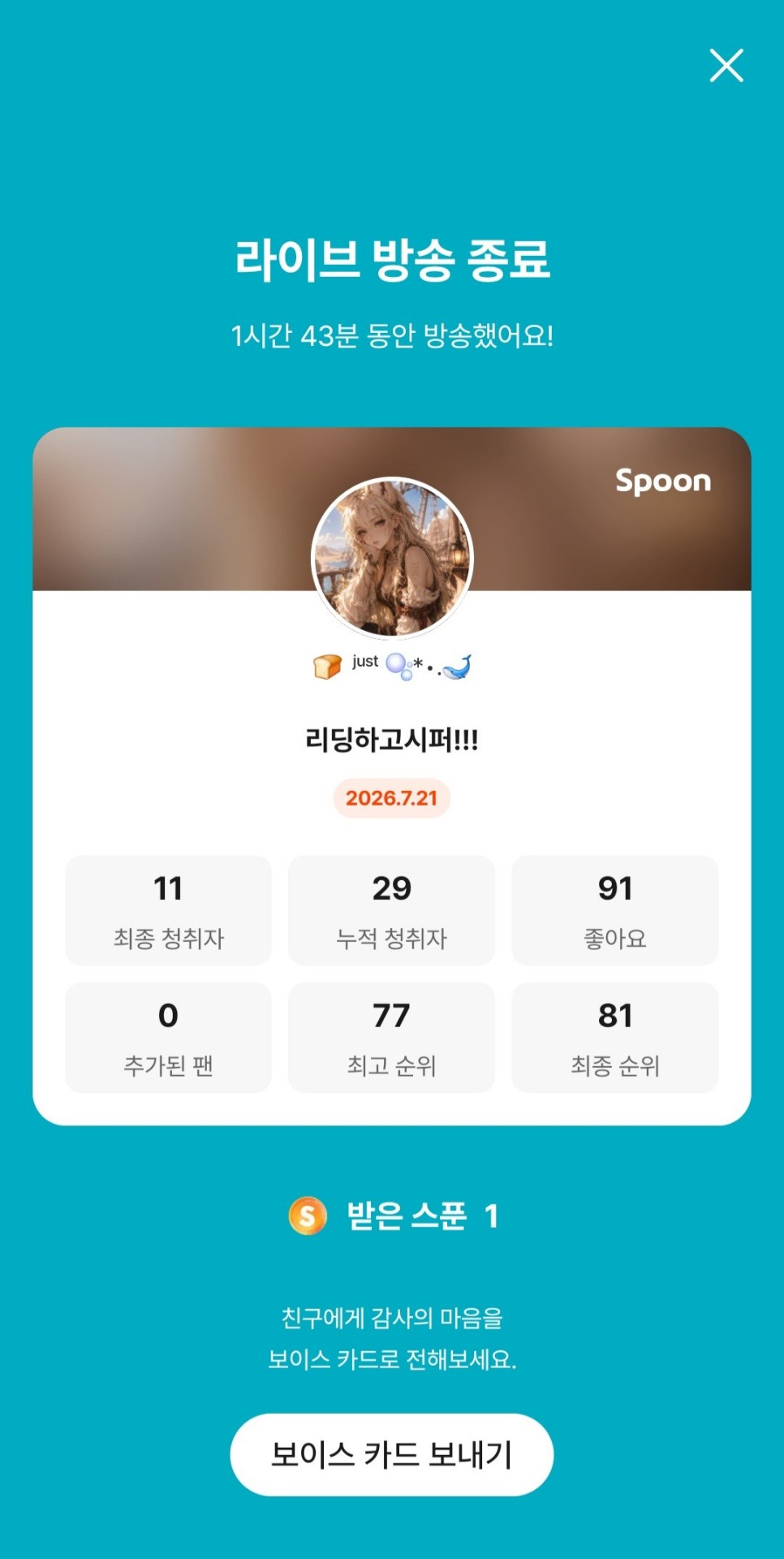Close the live broadcast ended screen

pyautogui.click(x=726, y=66)
